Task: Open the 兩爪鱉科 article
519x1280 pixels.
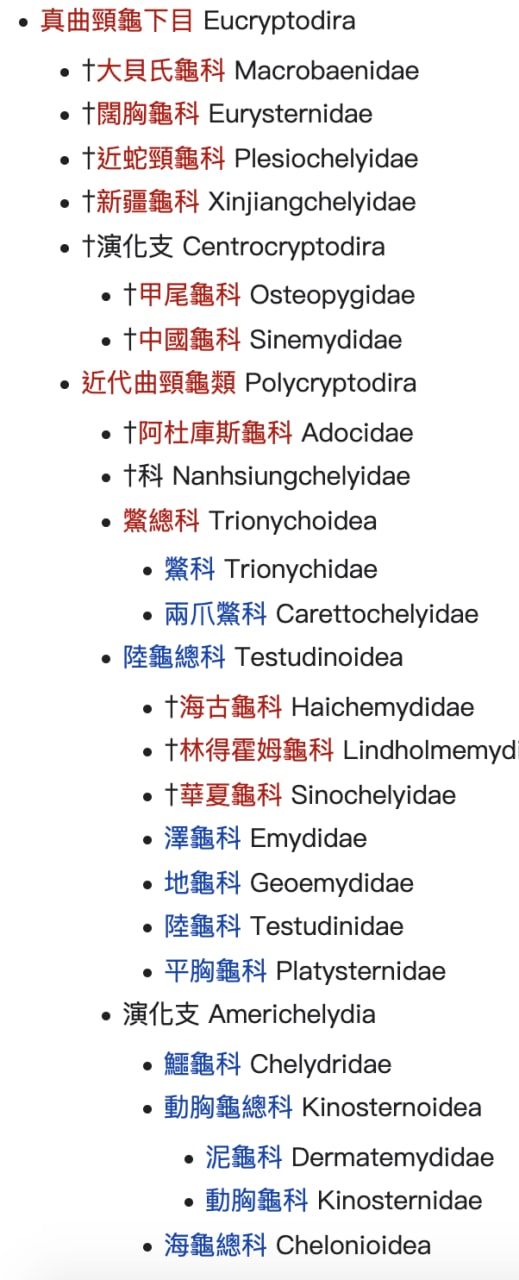Action: click(216, 614)
